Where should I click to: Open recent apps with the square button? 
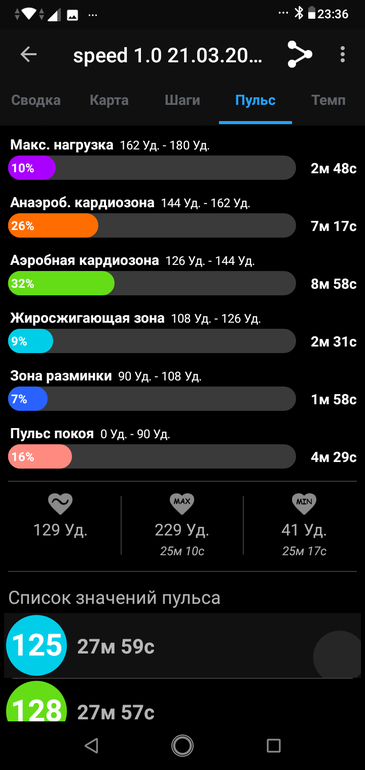pyautogui.click(x=274, y=746)
